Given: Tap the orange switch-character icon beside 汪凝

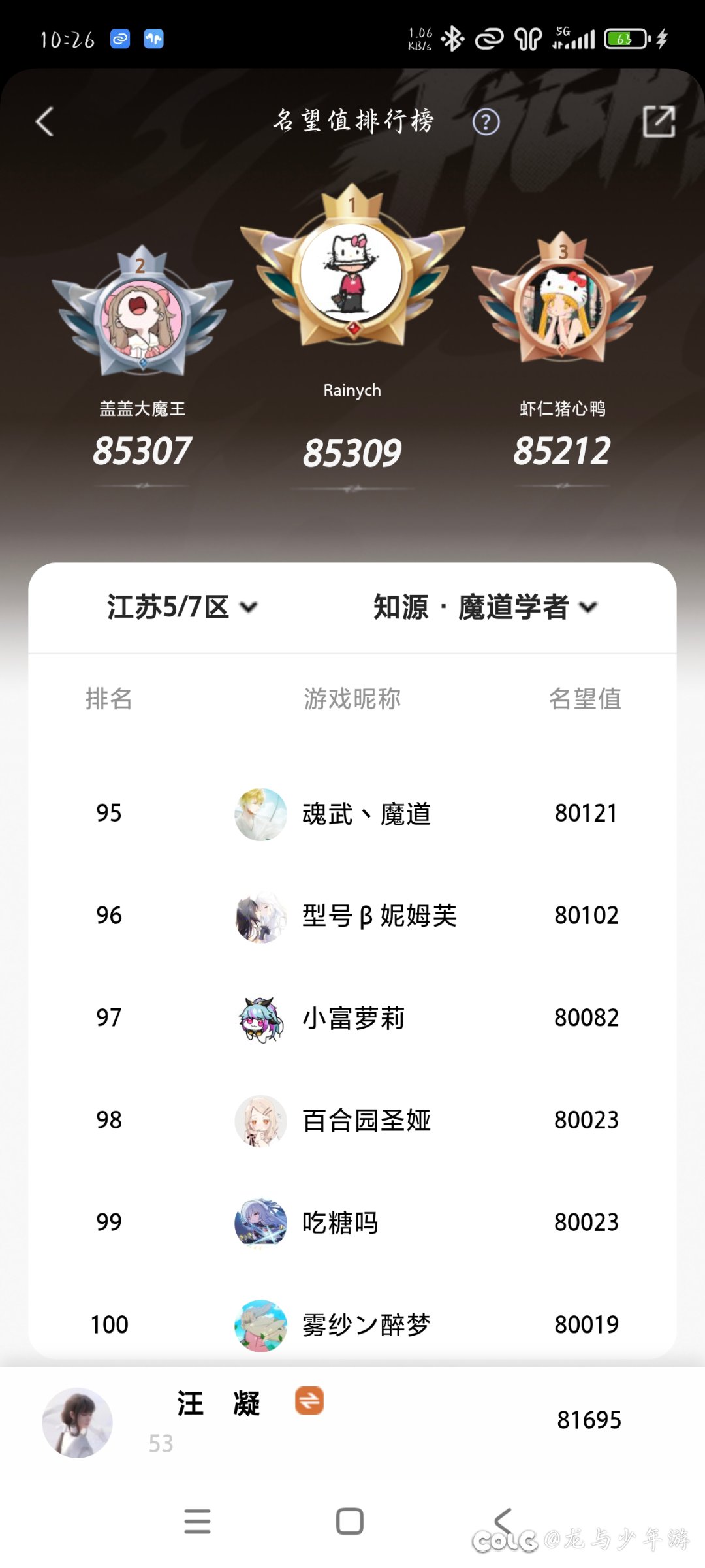Looking at the screenshot, I should coord(309,1400).
